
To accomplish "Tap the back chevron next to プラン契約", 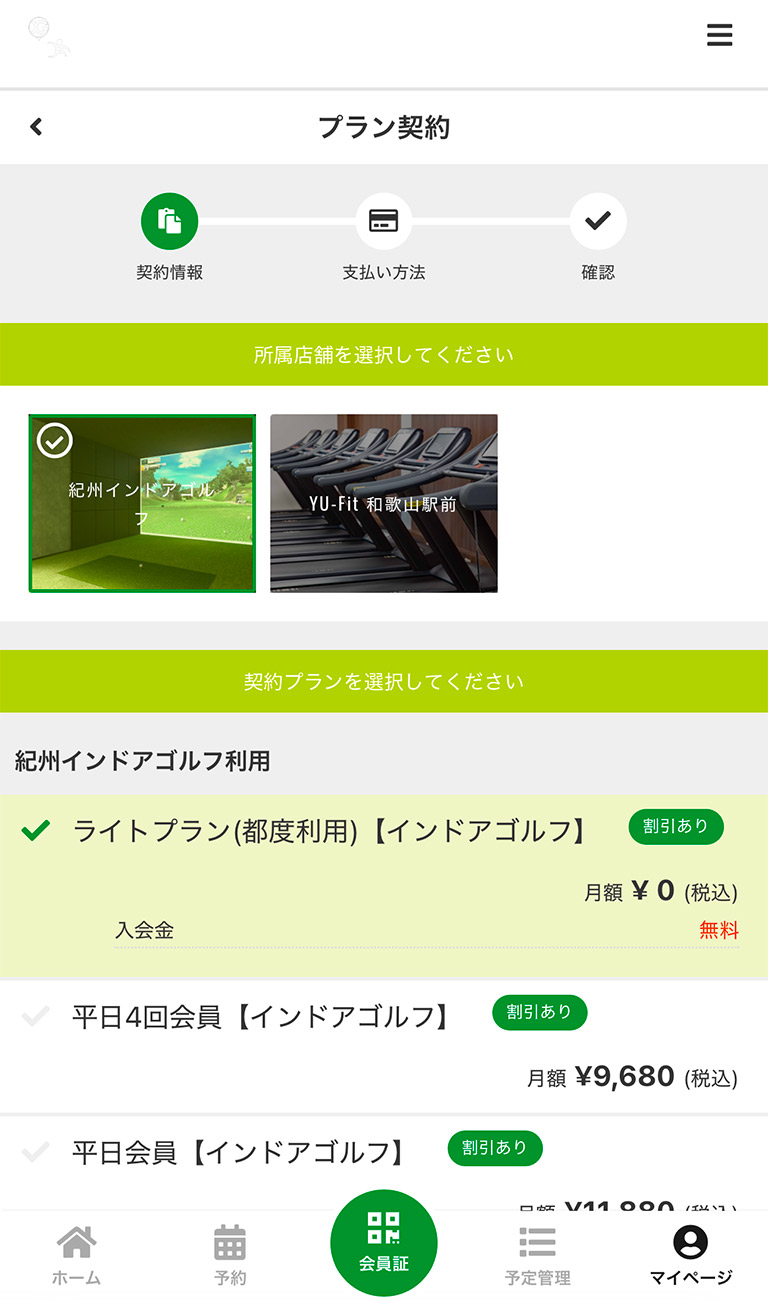I will 35,127.
